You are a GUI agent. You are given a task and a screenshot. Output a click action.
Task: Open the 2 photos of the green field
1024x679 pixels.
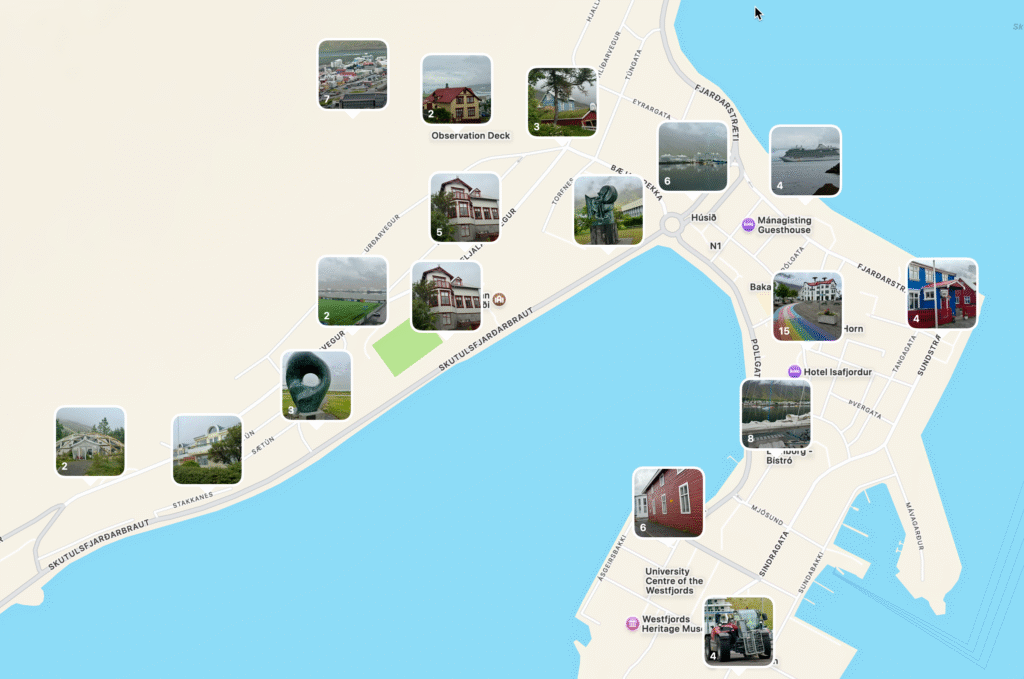[x=352, y=291]
